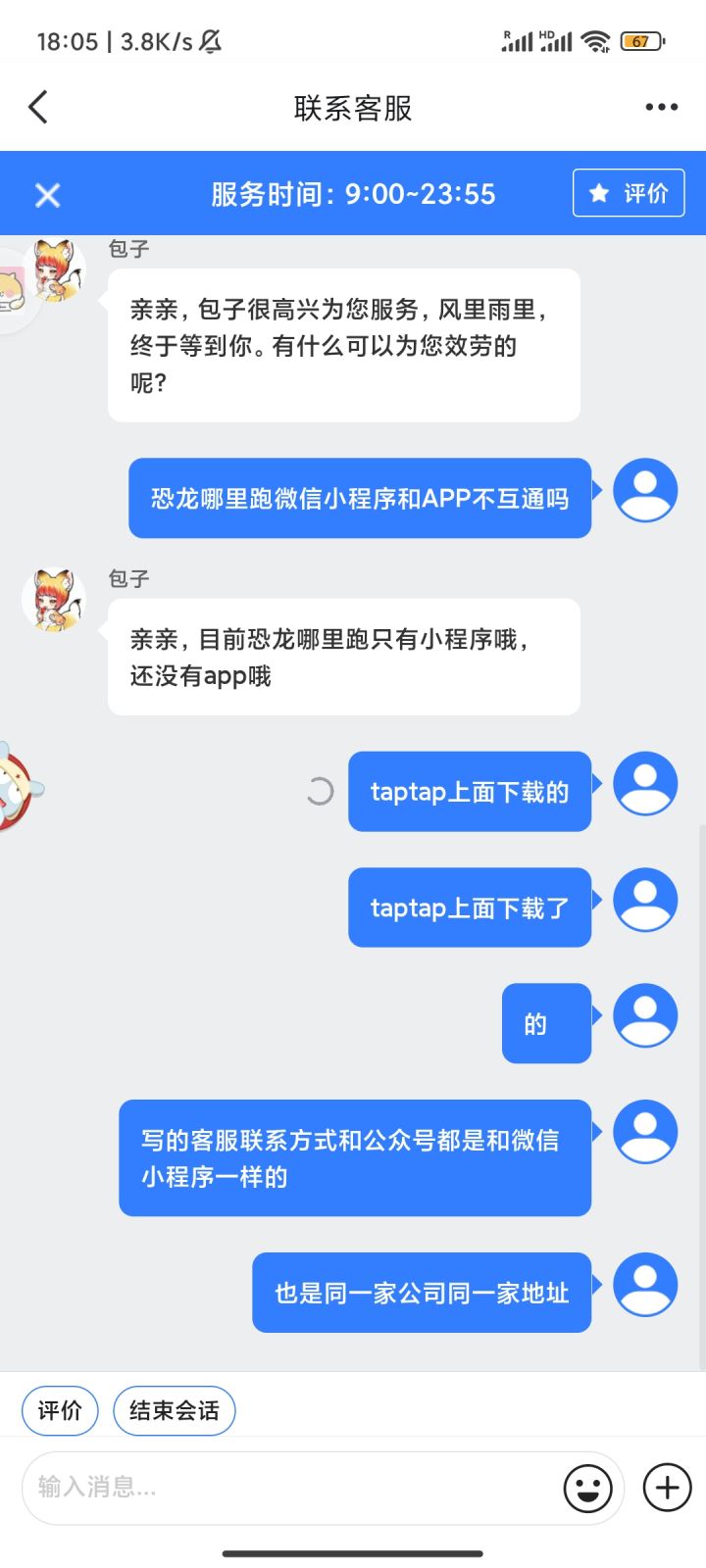The image size is (706, 1568).
Task: Tap the user avatar beside 恐龙哪里跑 message
Action: click(644, 490)
